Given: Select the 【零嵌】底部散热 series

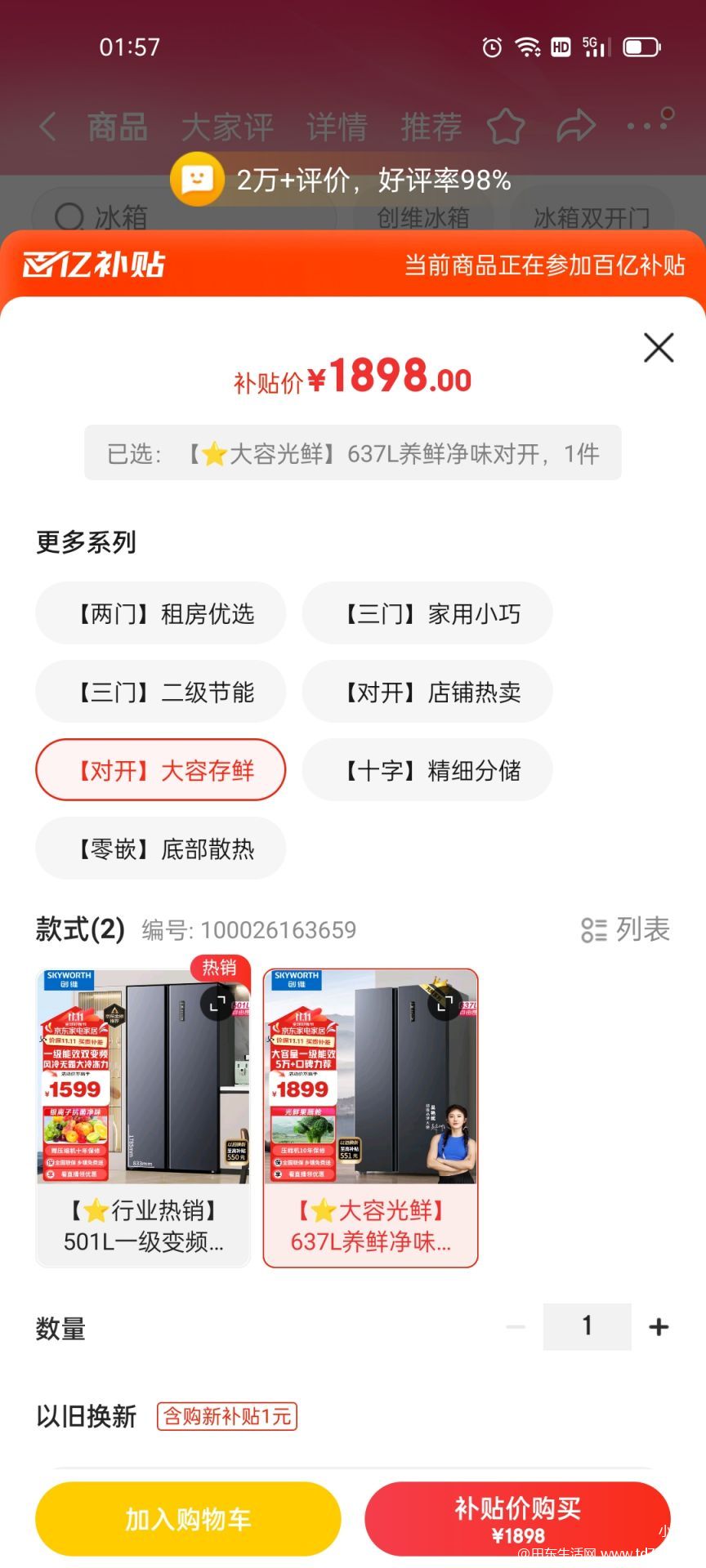Looking at the screenshot, I should 161,849.
